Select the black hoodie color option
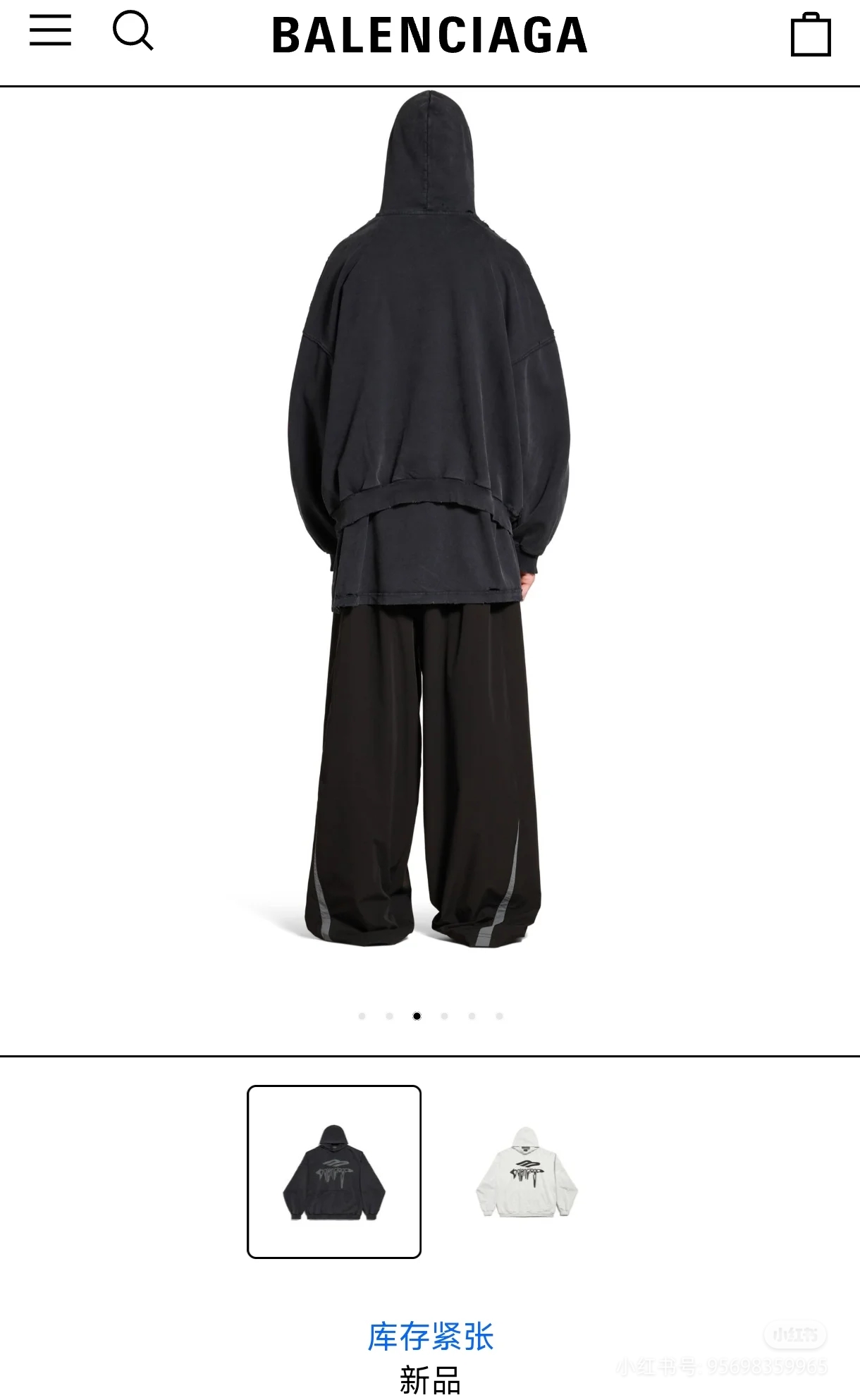Image resolution: width=860 pixels, height=1400 pixels. (334, 1172)
